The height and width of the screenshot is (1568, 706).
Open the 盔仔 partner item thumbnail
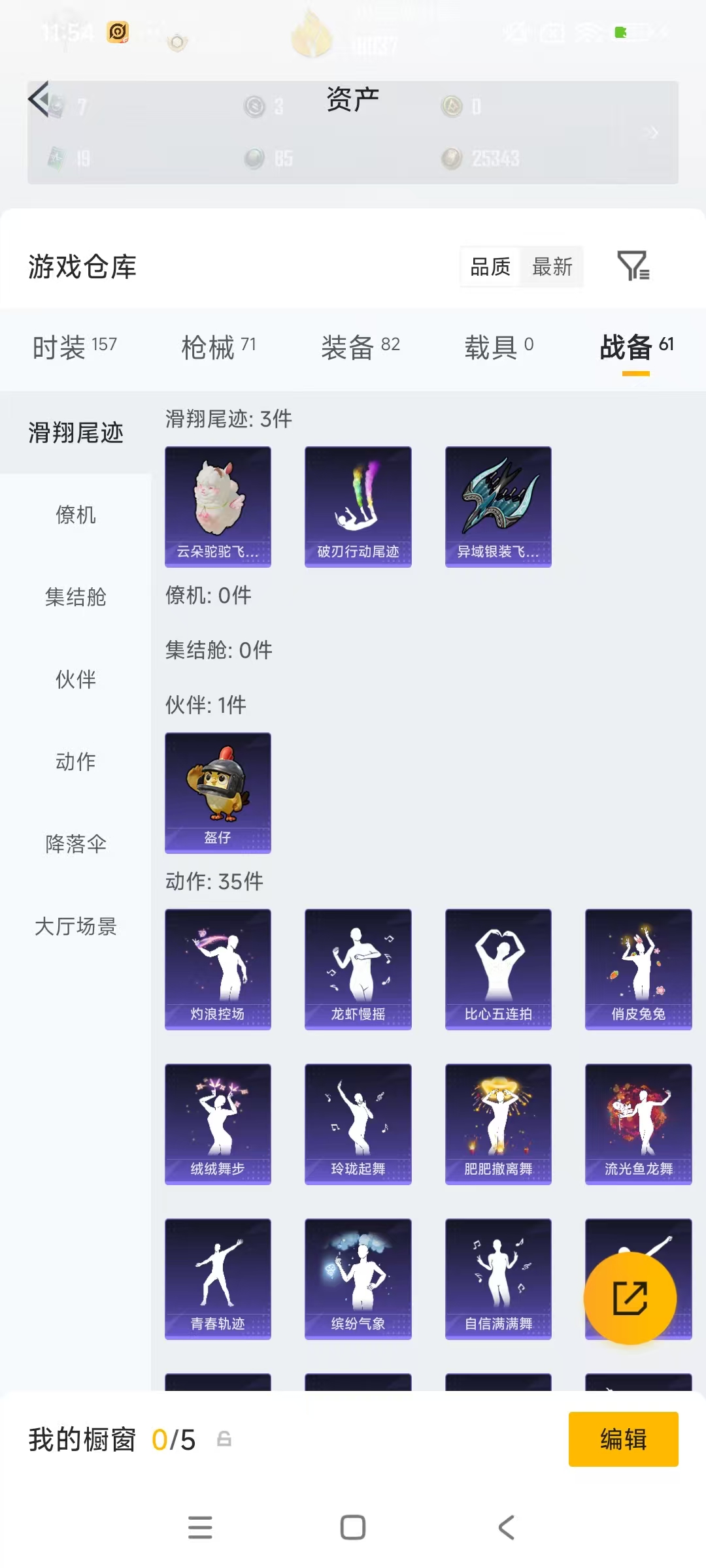218,791
